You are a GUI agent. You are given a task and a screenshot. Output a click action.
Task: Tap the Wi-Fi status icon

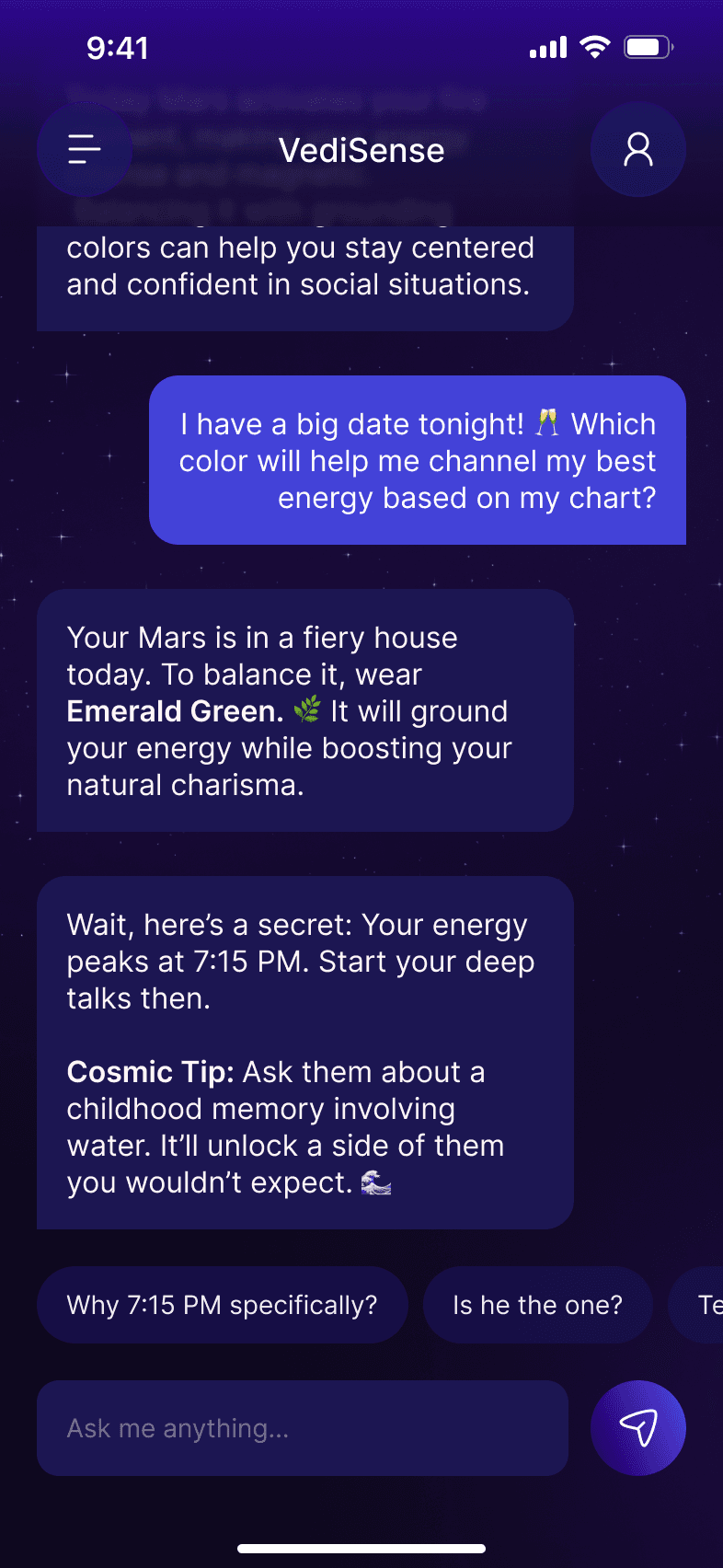click(x=594, y=46)
